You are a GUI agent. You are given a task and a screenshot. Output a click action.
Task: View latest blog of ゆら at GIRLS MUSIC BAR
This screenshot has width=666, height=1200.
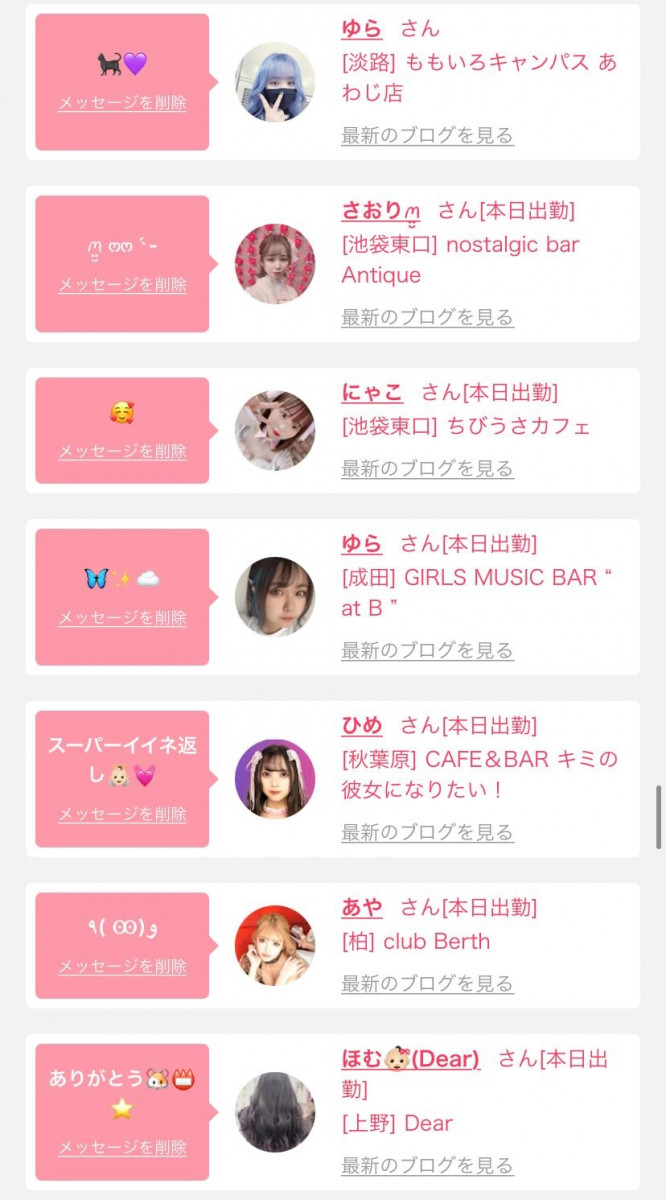click(427, 651)
